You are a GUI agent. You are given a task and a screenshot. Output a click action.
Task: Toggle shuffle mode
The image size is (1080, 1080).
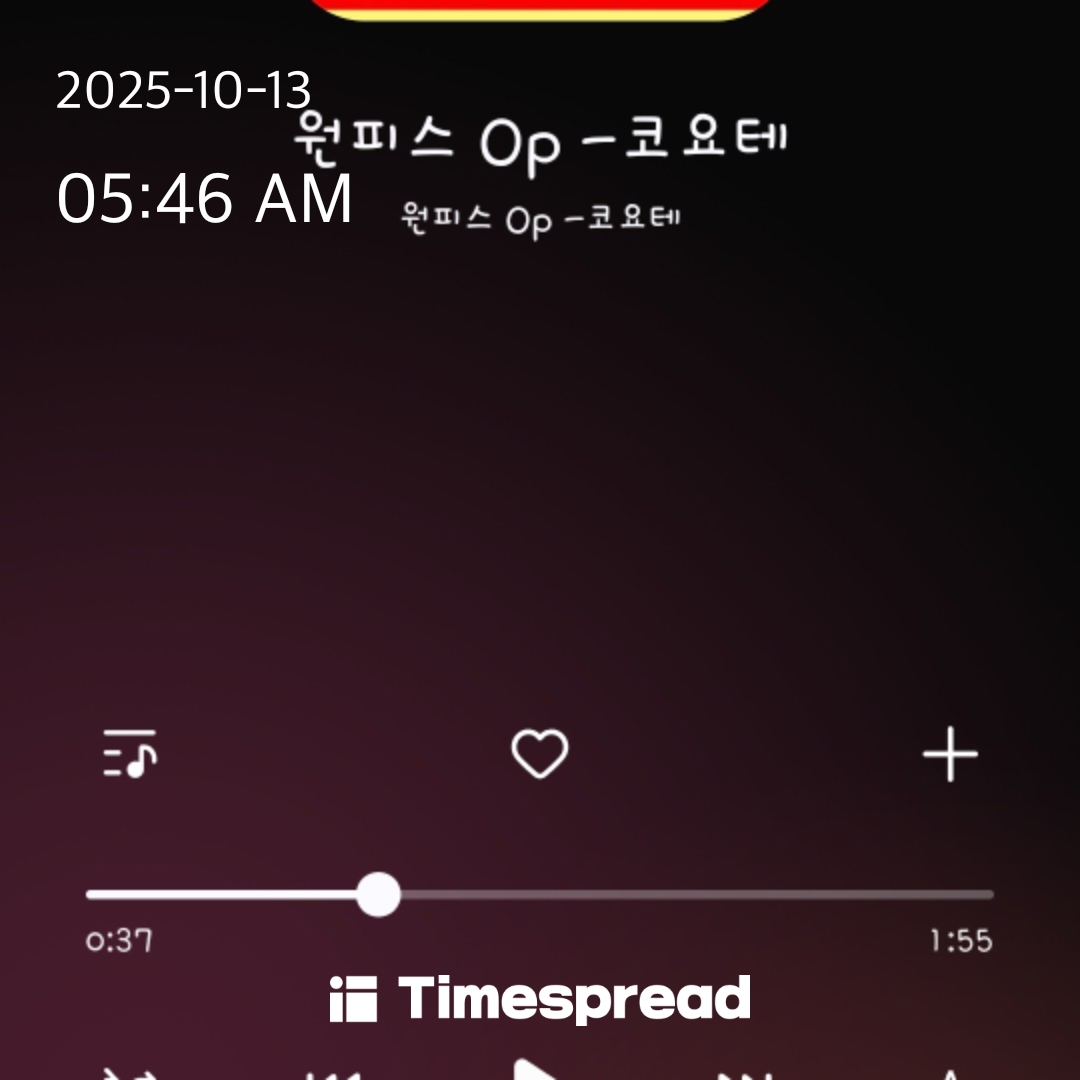(x=130, y=1074)
